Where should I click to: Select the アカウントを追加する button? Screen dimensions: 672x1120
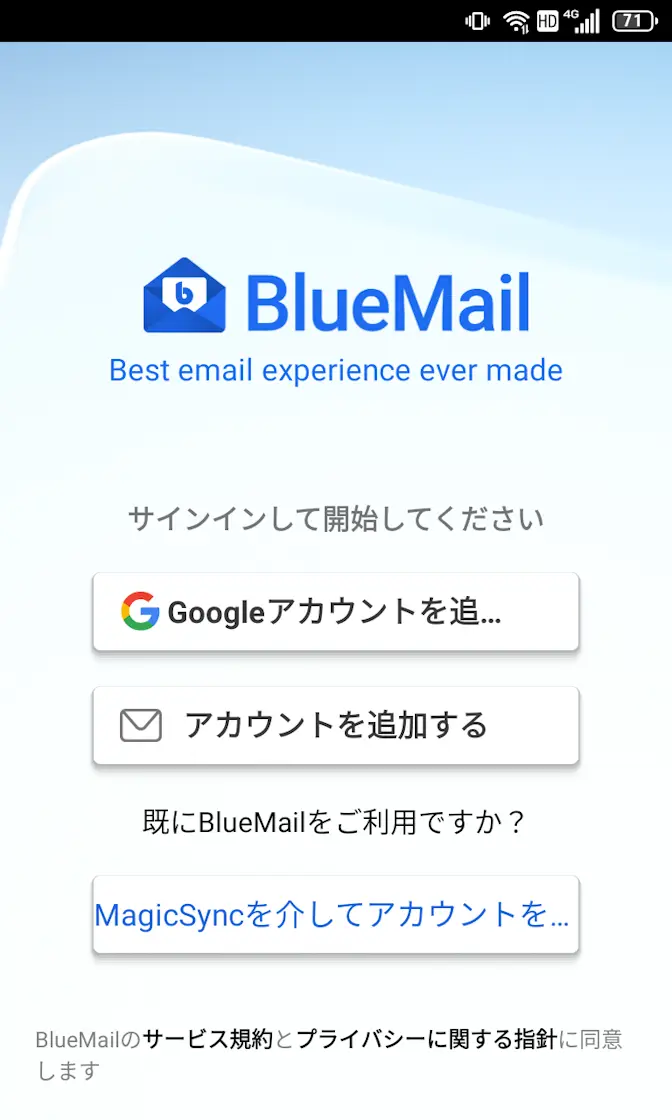(336, 725)
